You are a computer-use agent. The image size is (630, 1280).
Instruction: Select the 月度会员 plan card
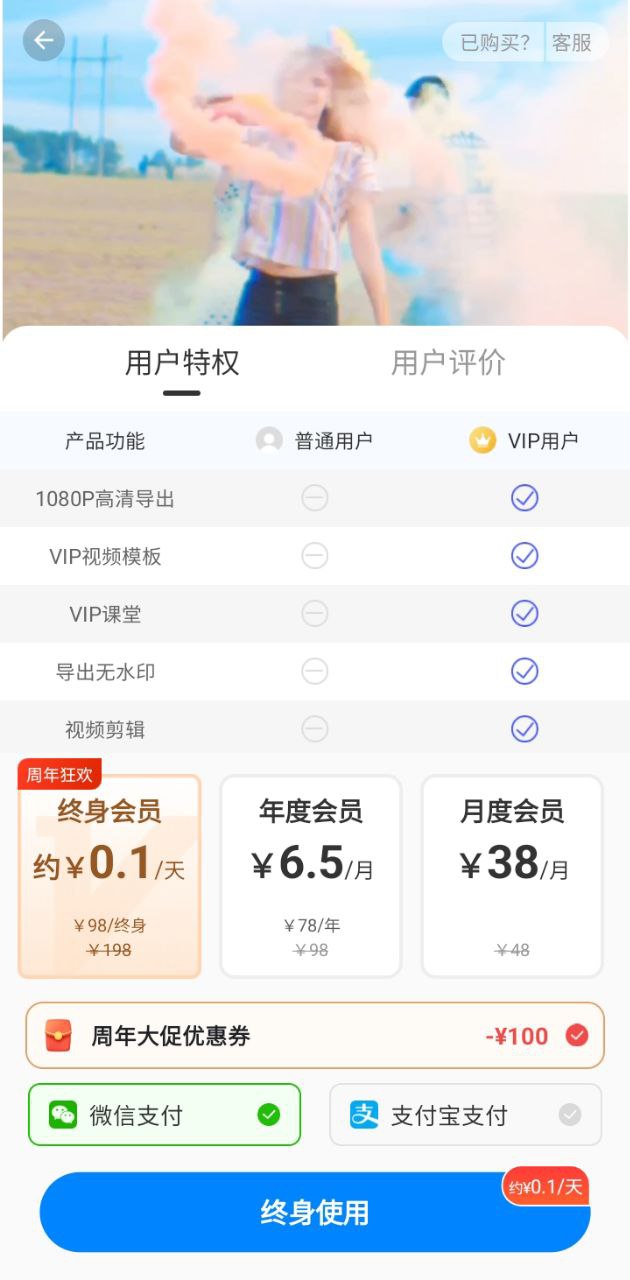(x=512, y=876)
